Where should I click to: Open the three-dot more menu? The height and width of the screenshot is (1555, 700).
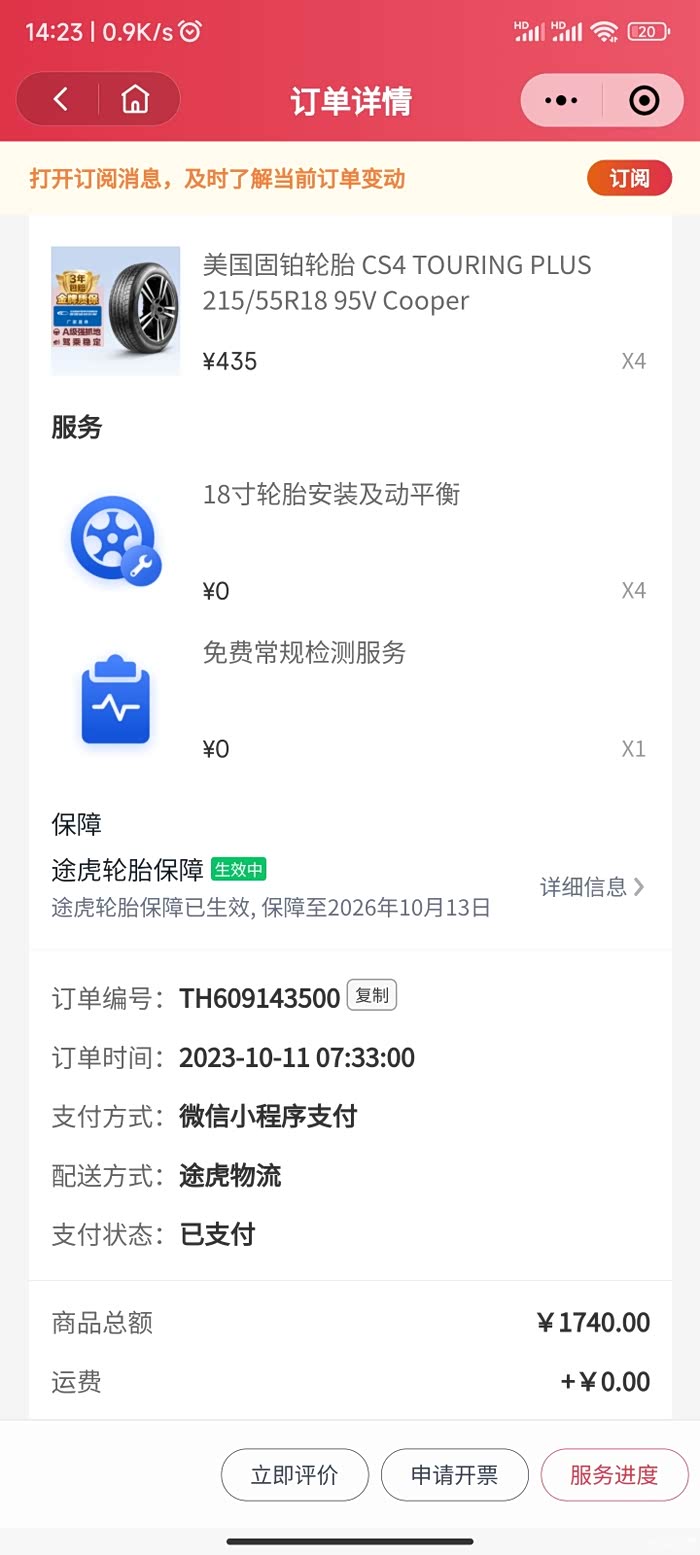coord(561,100)
